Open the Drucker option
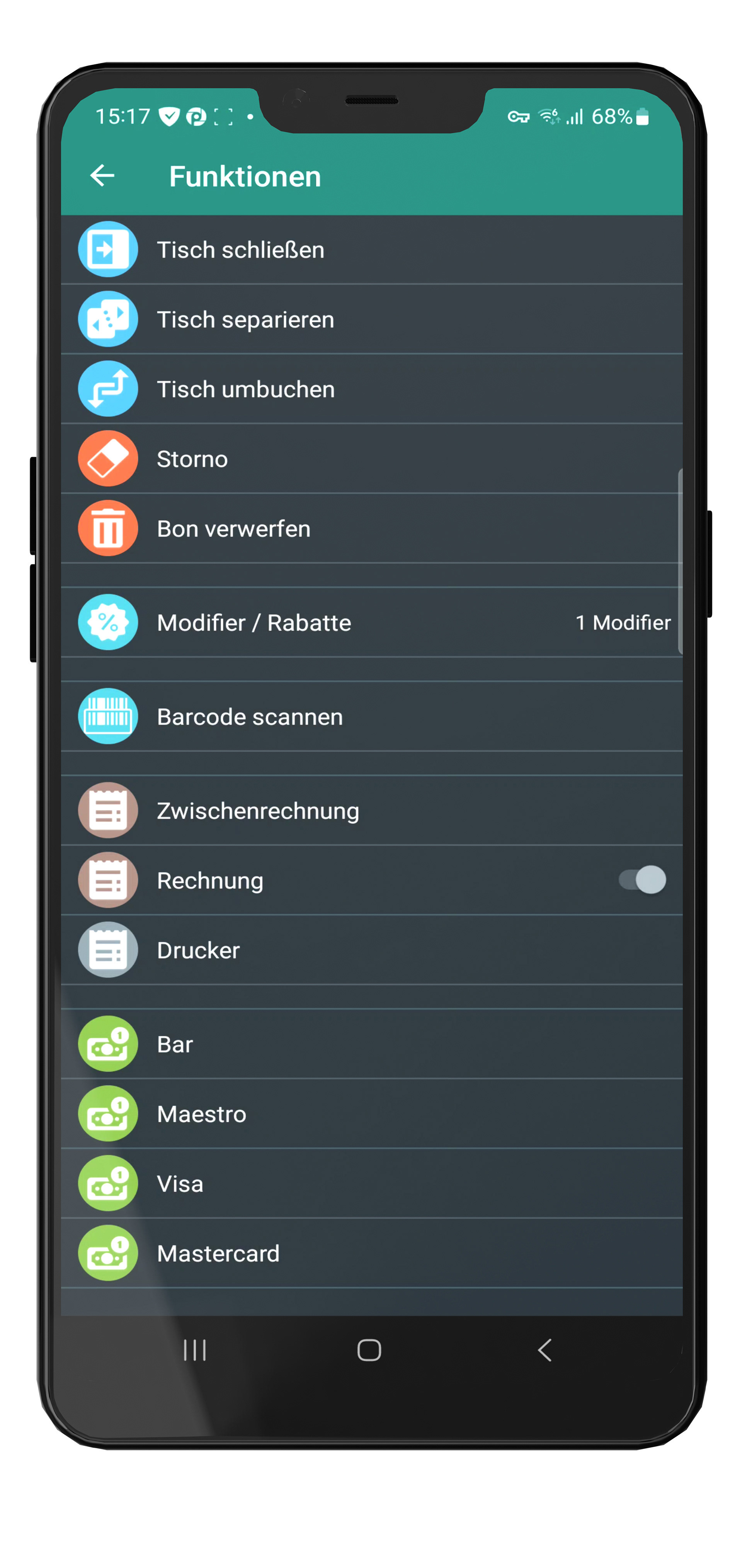The height and width of the screenshot is (1568, 742). (x=372, y=950)
